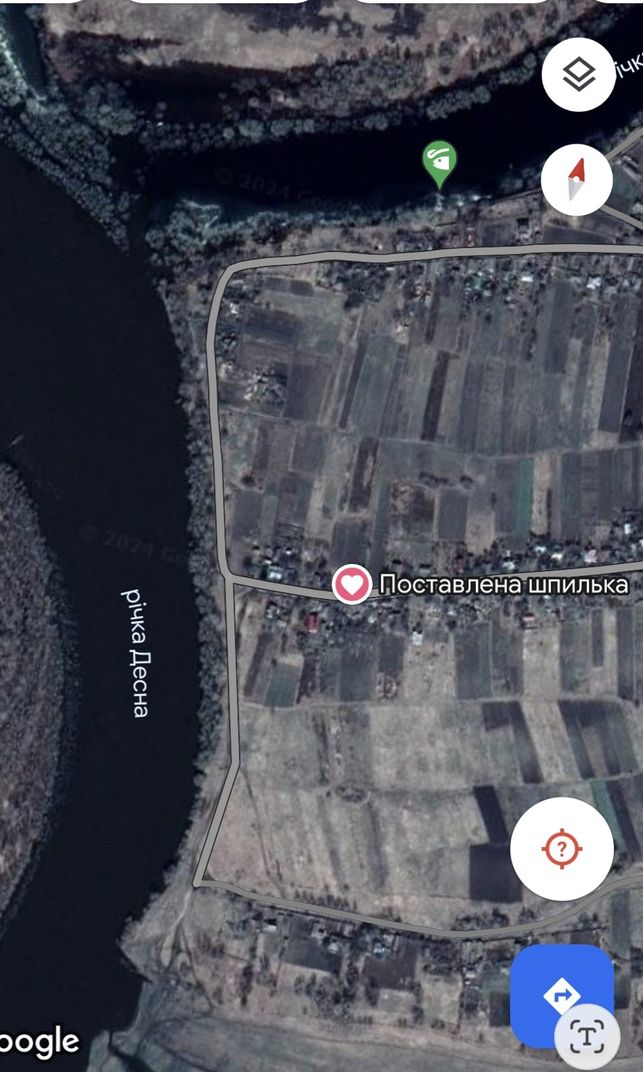
Task: Center map on my current location
Action: tap(562, 849)
